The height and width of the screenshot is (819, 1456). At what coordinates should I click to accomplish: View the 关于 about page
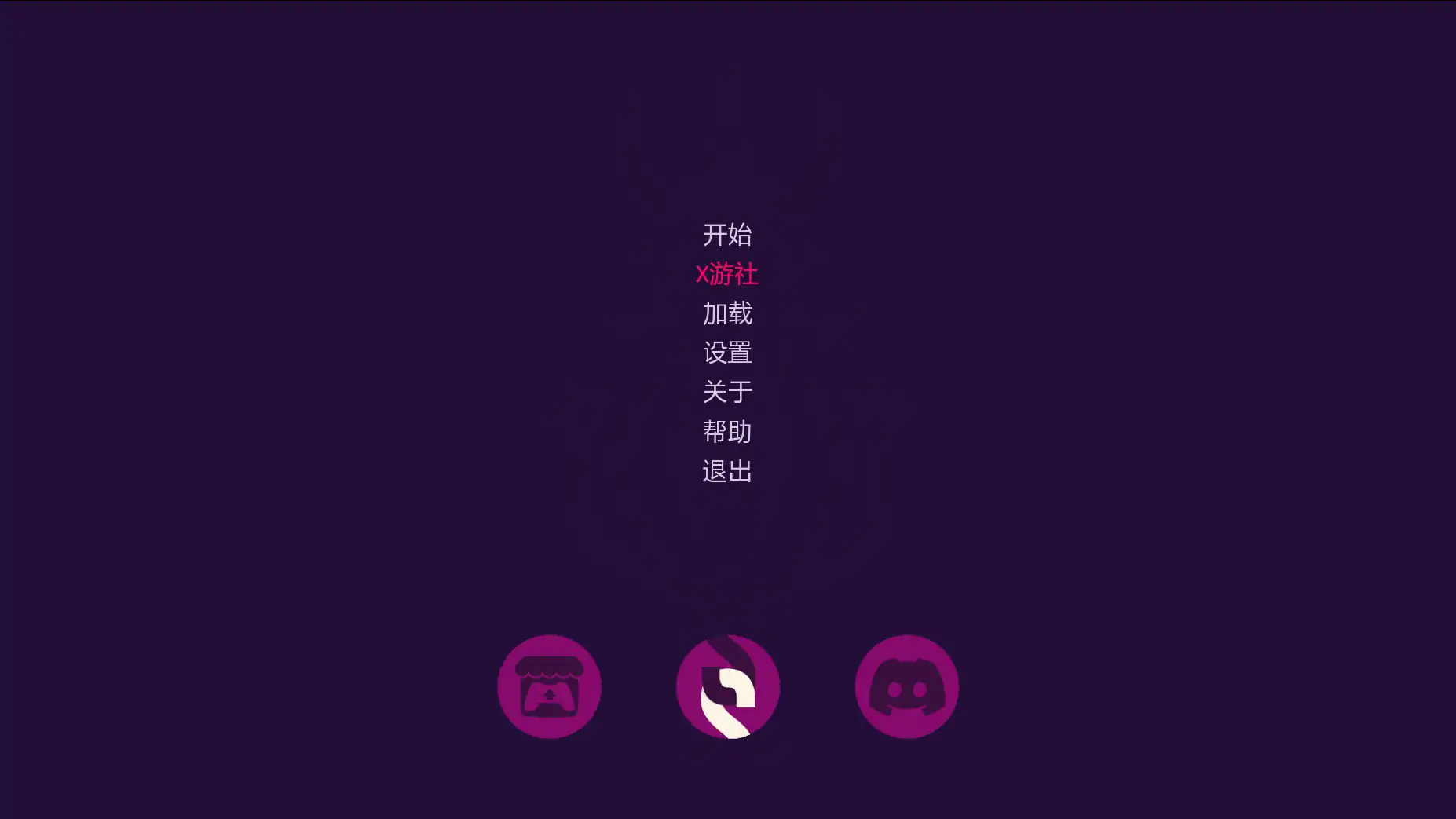[727, 392]
